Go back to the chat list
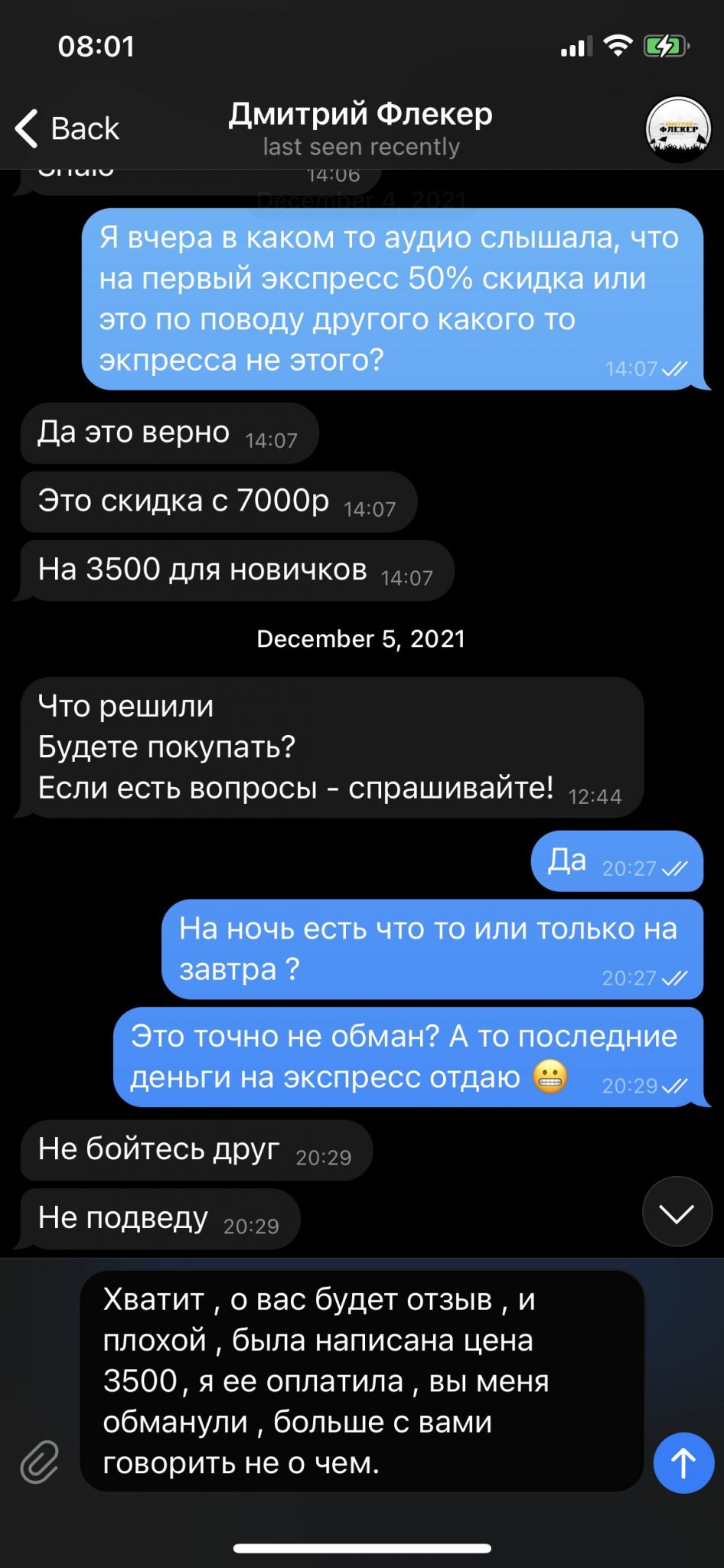The width and height of the screenshot is (724, 1568). (x=67, y=128)
